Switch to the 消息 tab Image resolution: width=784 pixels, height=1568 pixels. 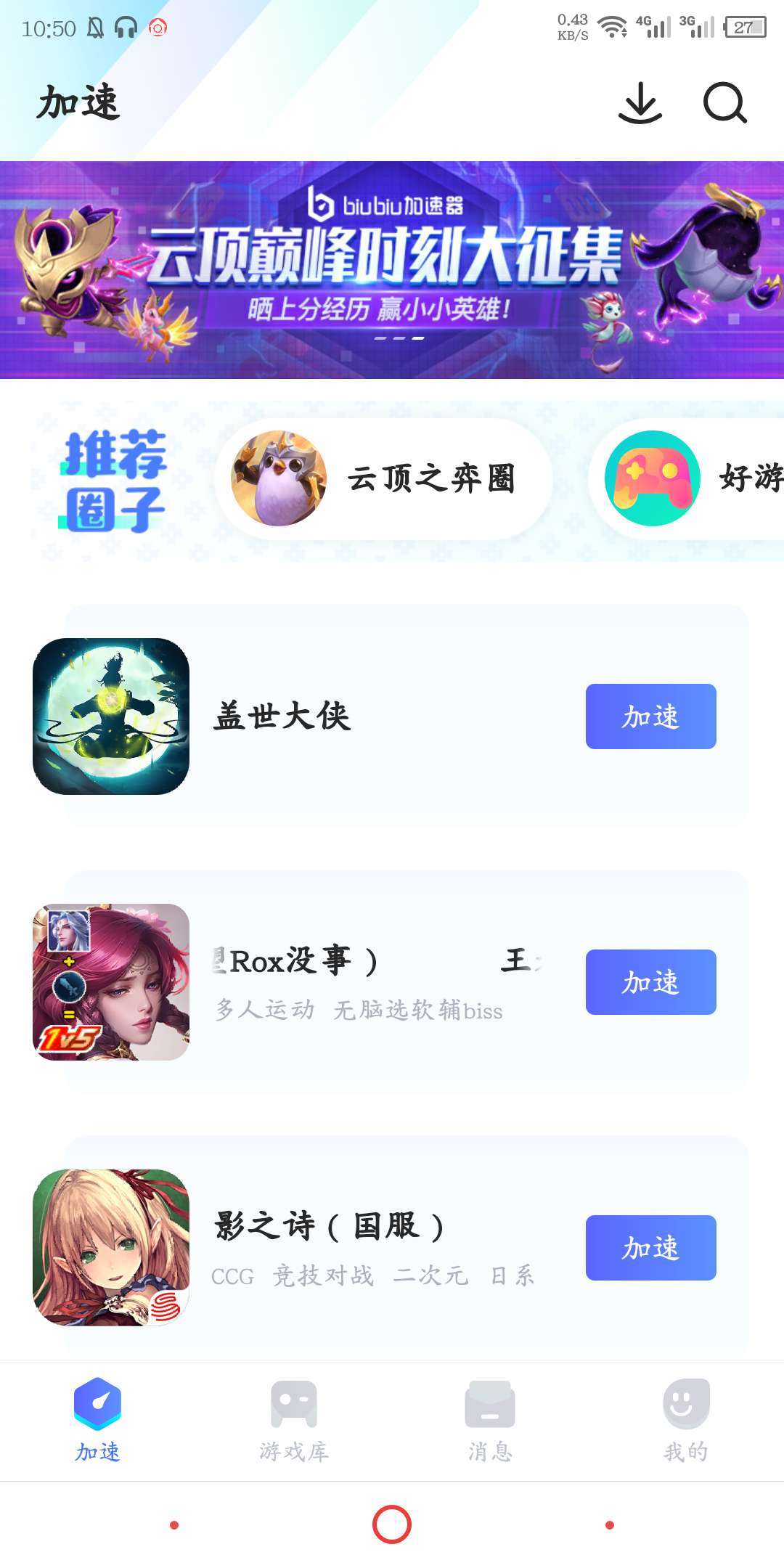tap(490, 1421)
